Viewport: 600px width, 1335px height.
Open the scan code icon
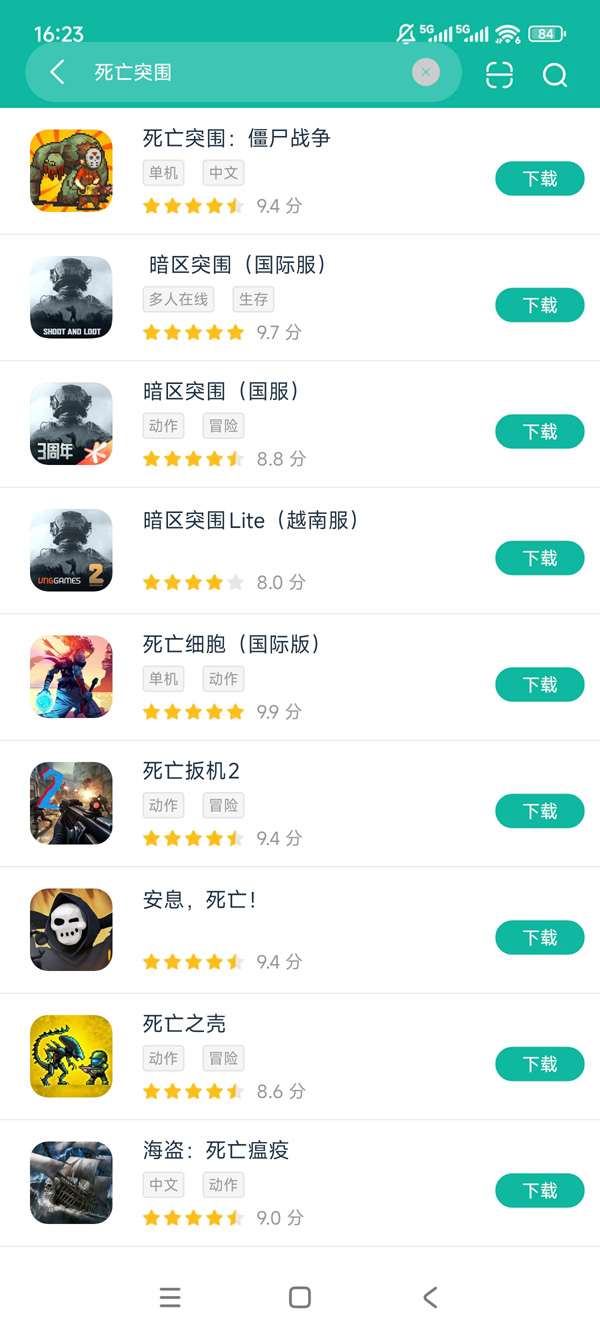[499, 75]
